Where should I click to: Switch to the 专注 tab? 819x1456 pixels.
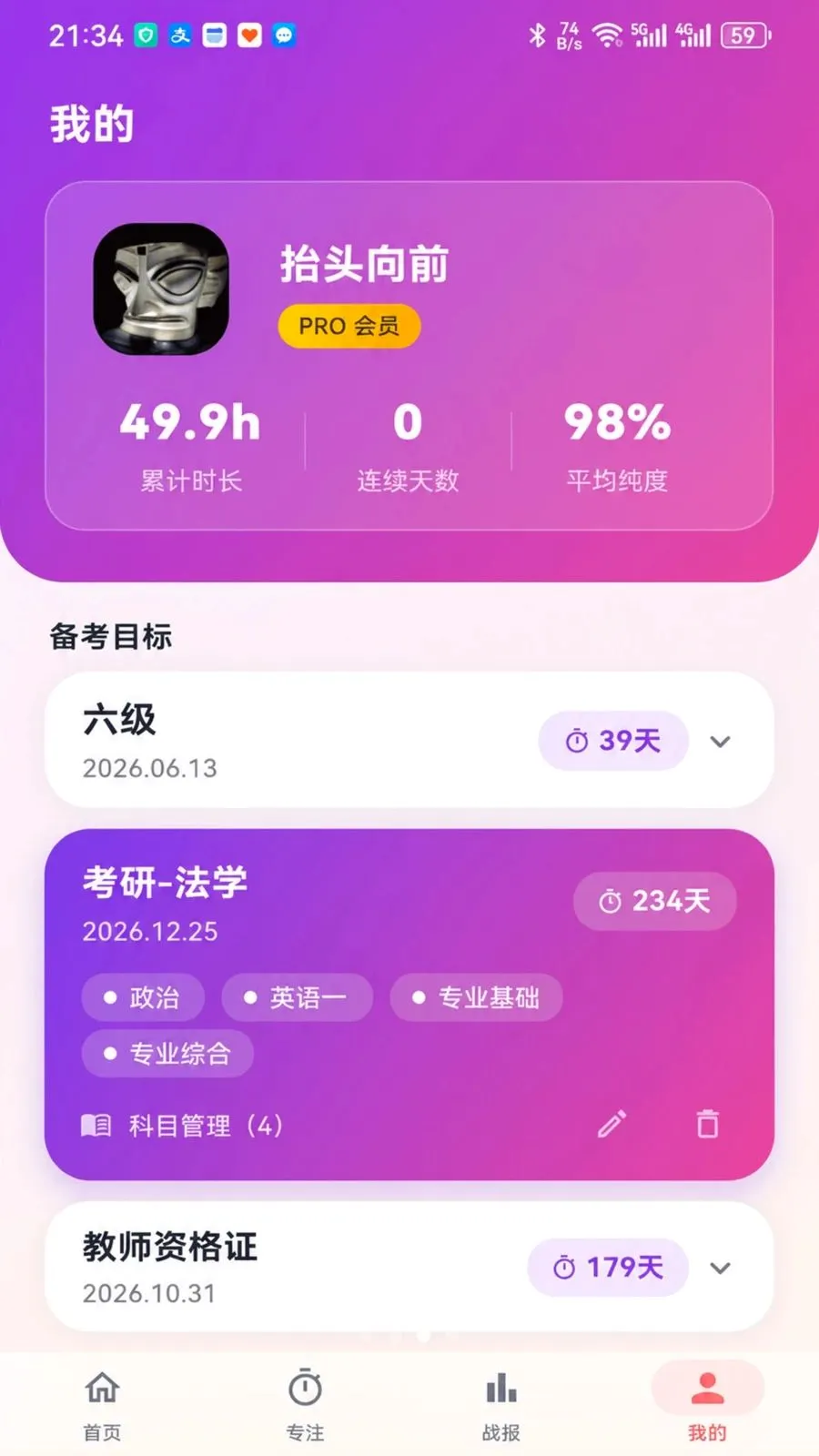pos(305,1406)
